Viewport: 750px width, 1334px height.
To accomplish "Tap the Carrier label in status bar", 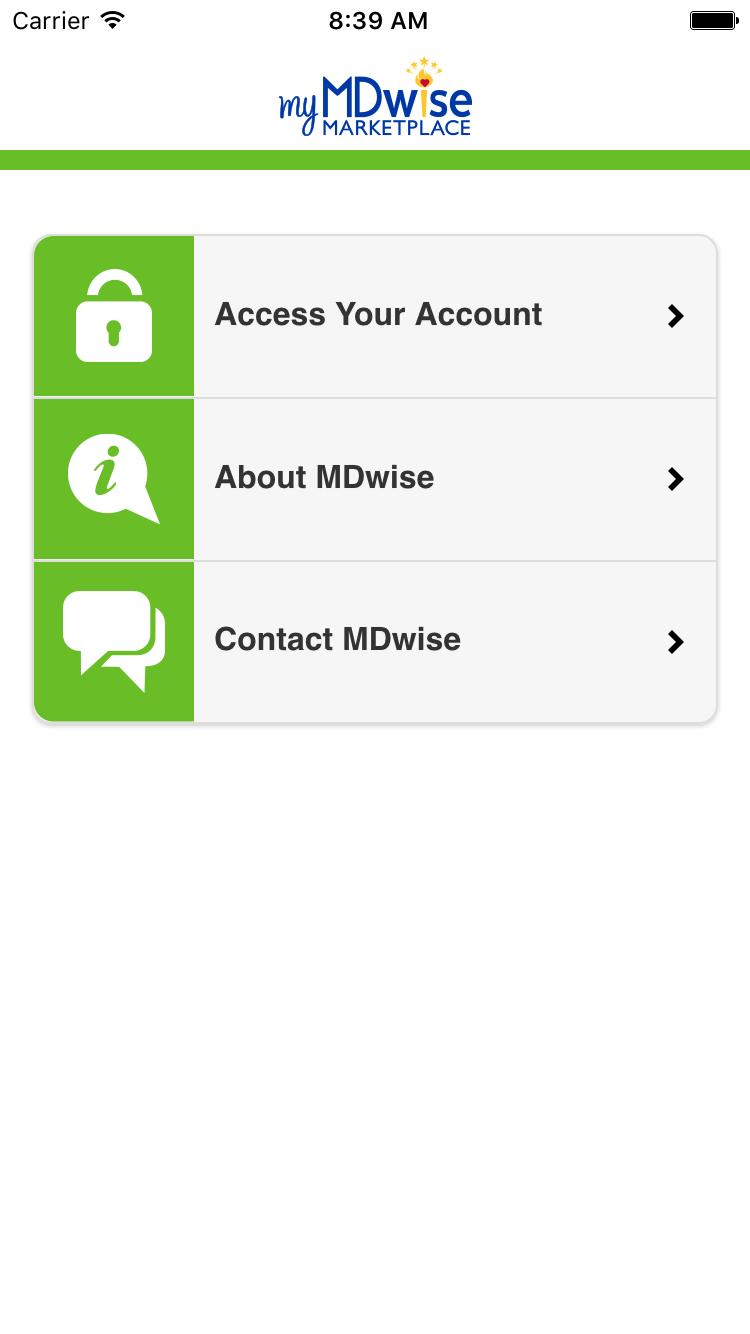I will [50, 20].
